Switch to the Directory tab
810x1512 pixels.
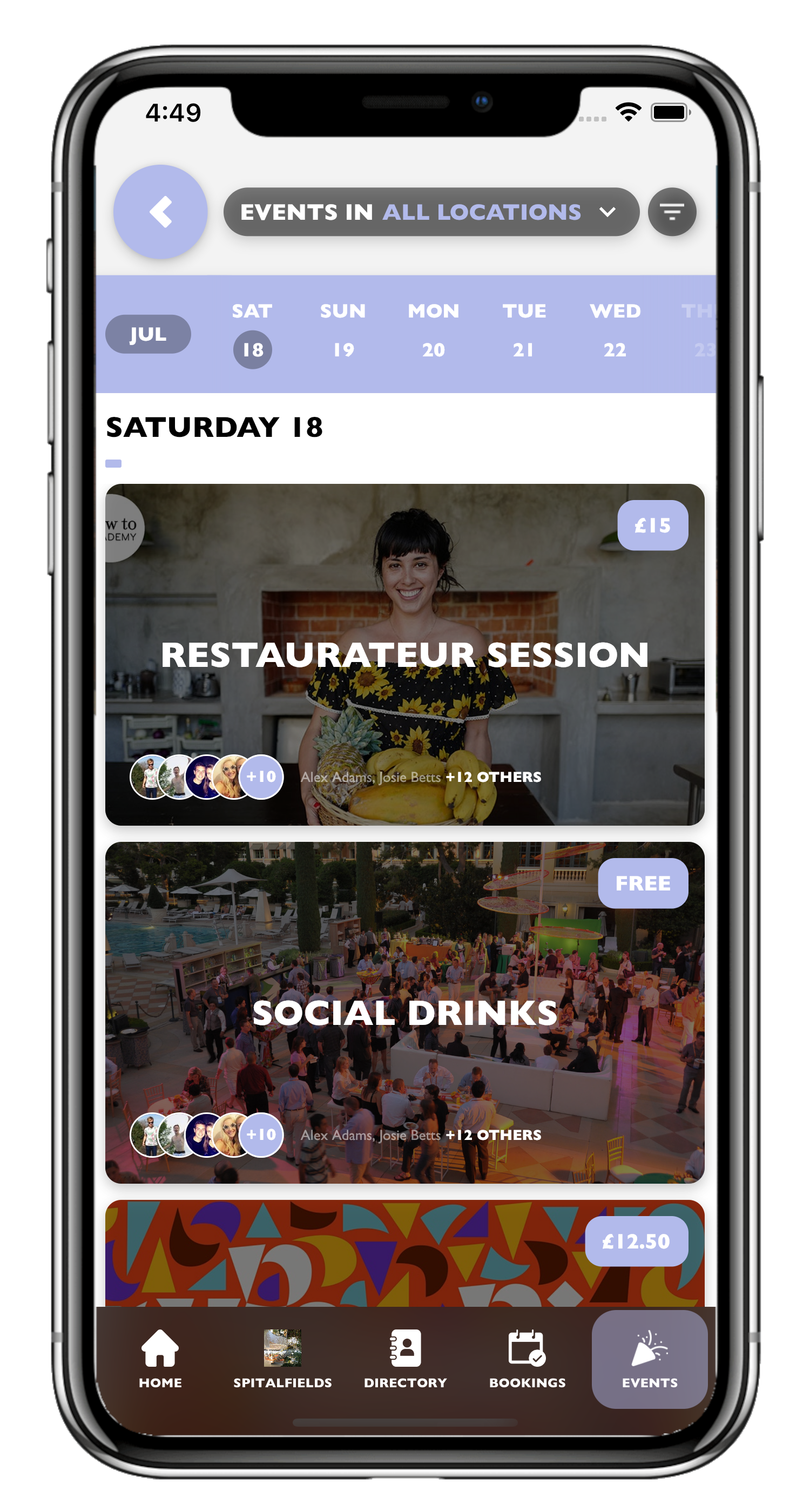[x=405, y=1359]
